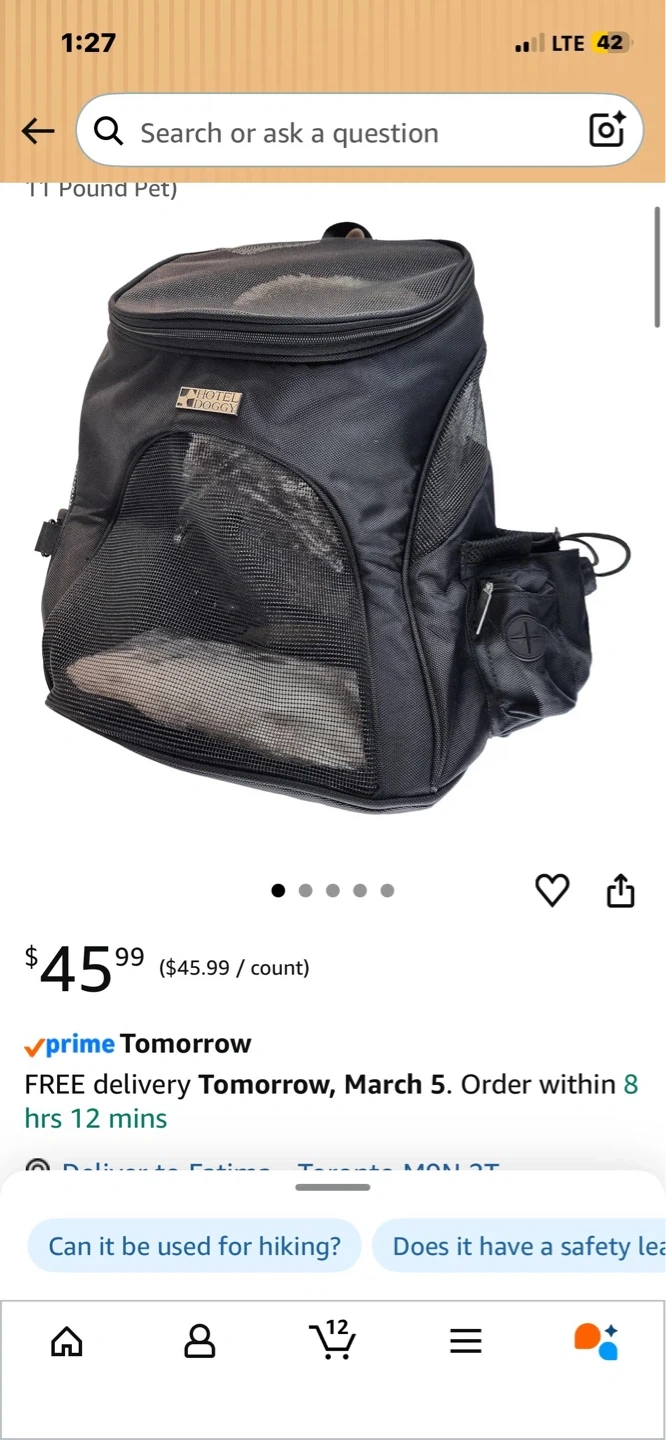The width and height of the screenshot is (666, 1440).
Task: Open the Rufus AI assistant
Action: click(x=596, y=1341)
